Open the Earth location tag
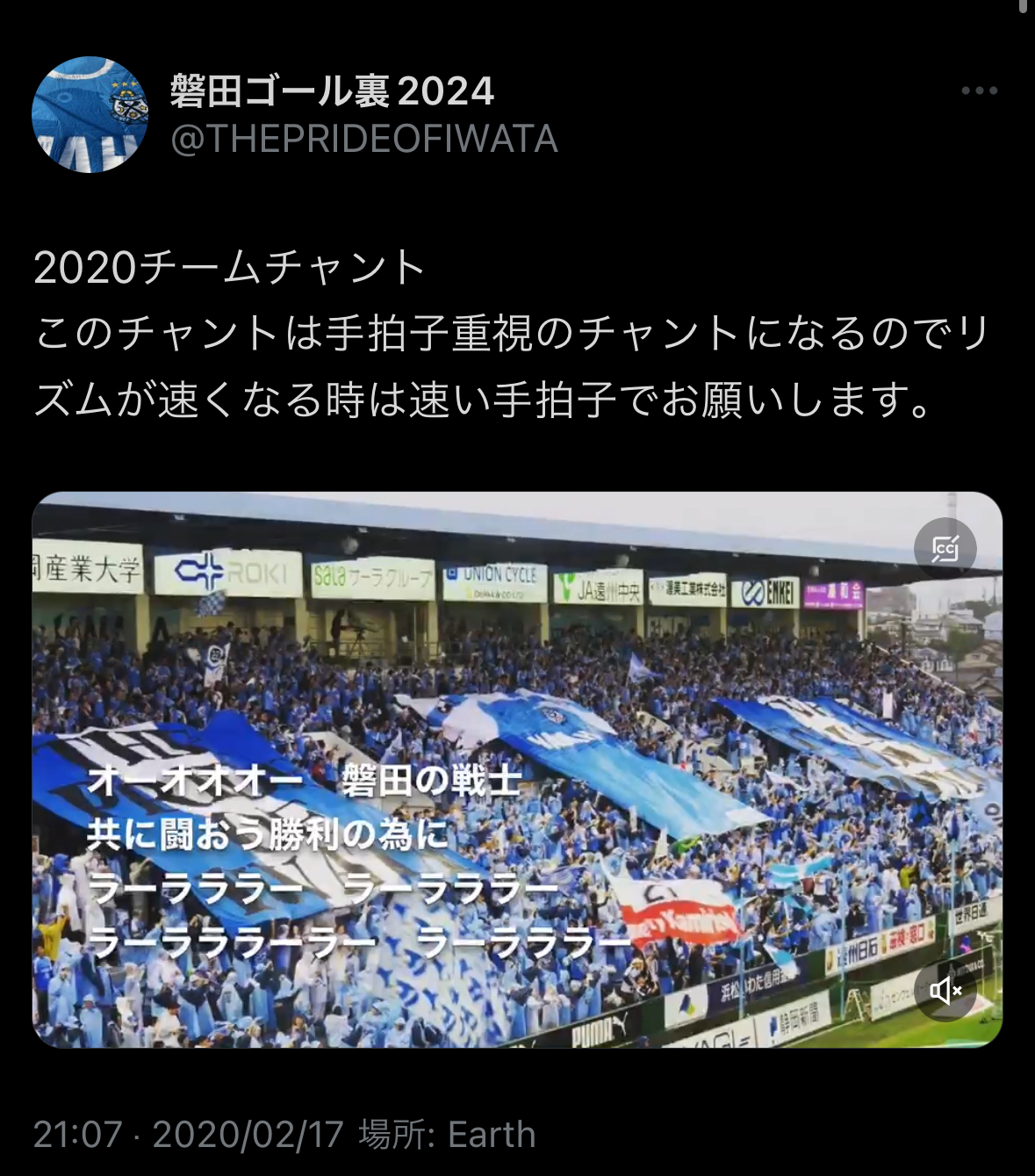Viewport: 1035px width, 1176px height. point(491,1135)
